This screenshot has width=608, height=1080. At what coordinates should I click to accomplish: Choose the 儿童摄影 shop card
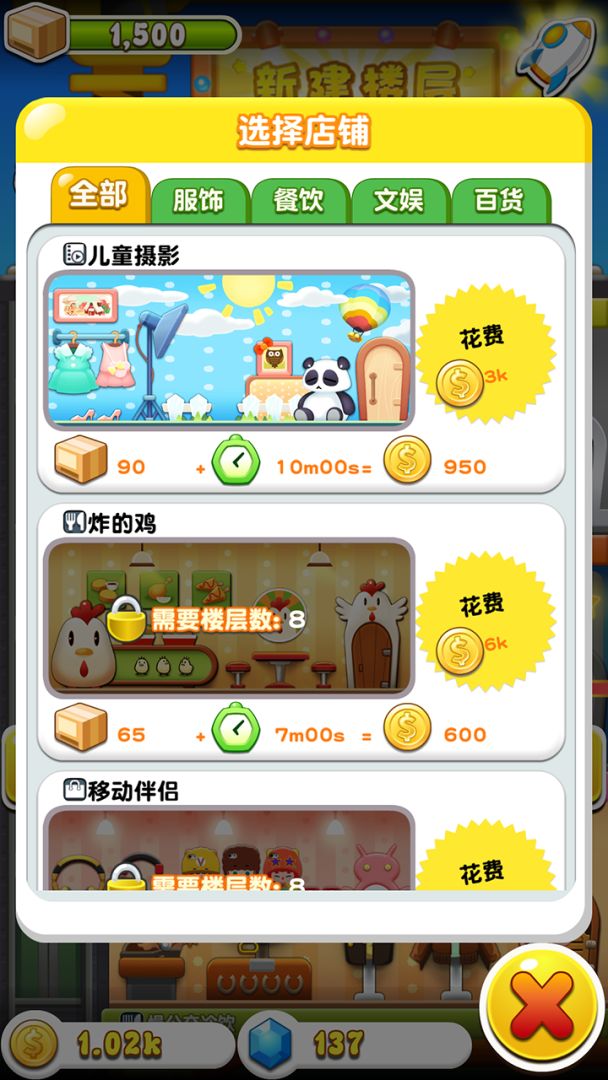click(229, 348)
